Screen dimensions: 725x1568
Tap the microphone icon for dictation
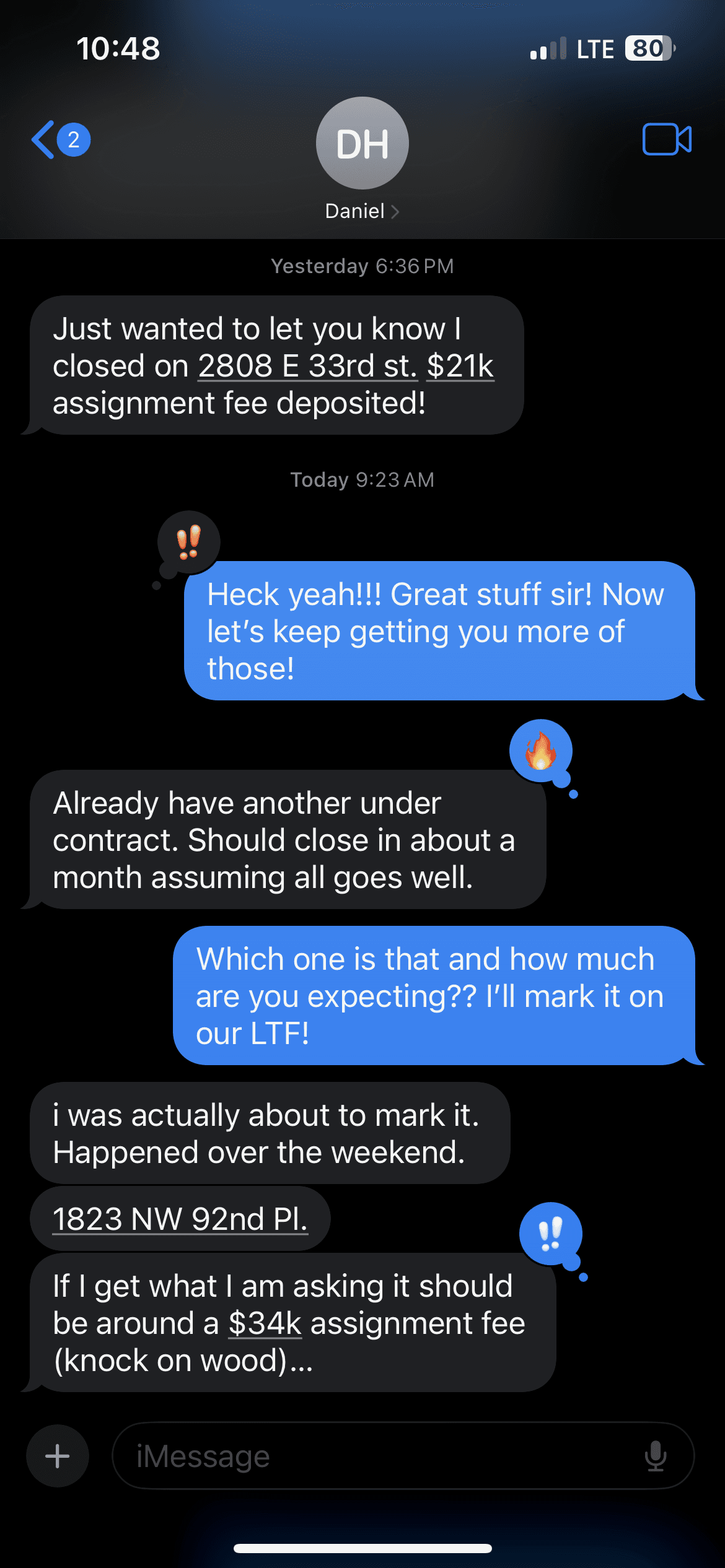pyautogui.click(x=655, y=1456)
